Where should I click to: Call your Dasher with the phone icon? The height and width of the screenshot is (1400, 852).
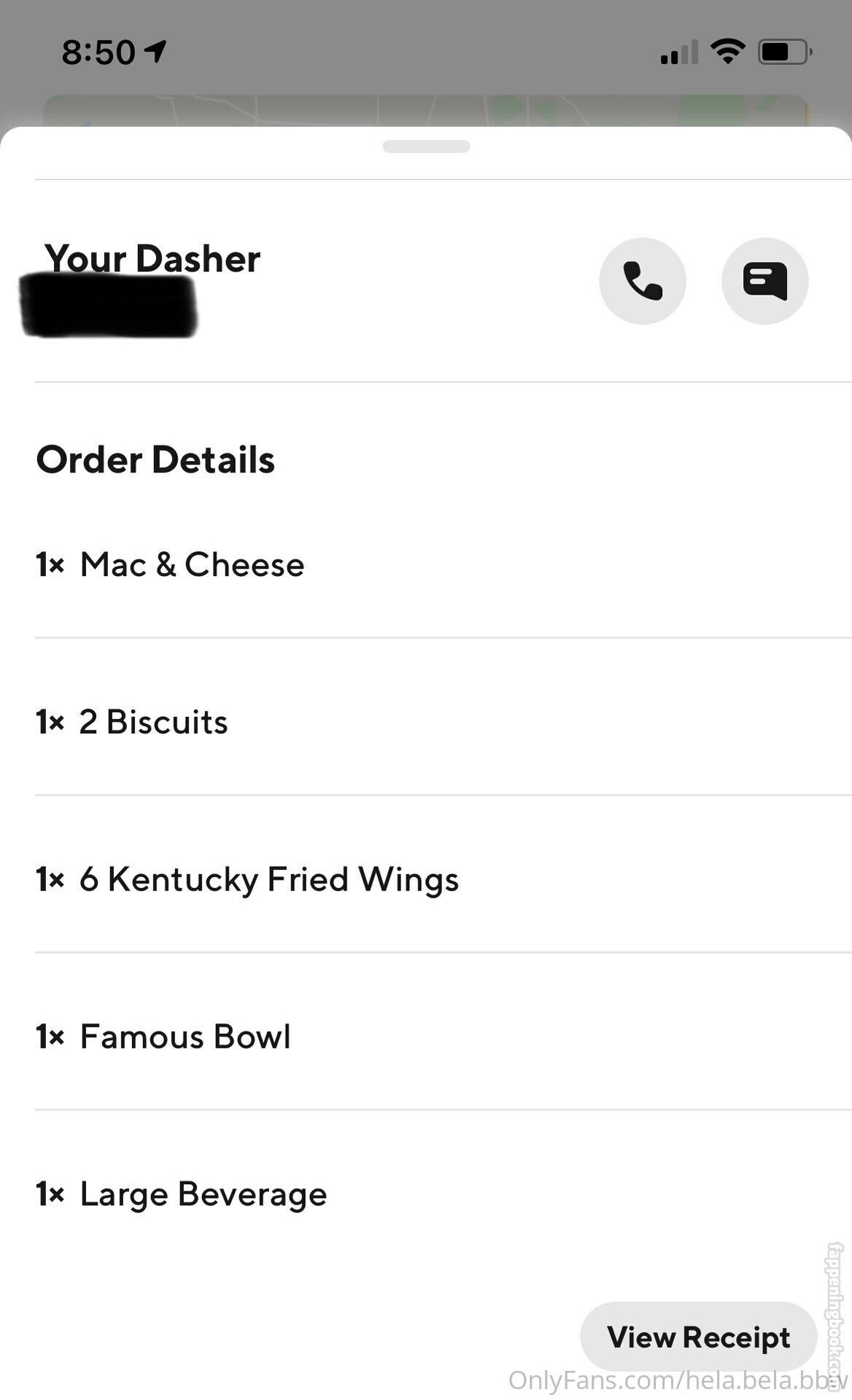pyautogui.click(x=642, y=281)
